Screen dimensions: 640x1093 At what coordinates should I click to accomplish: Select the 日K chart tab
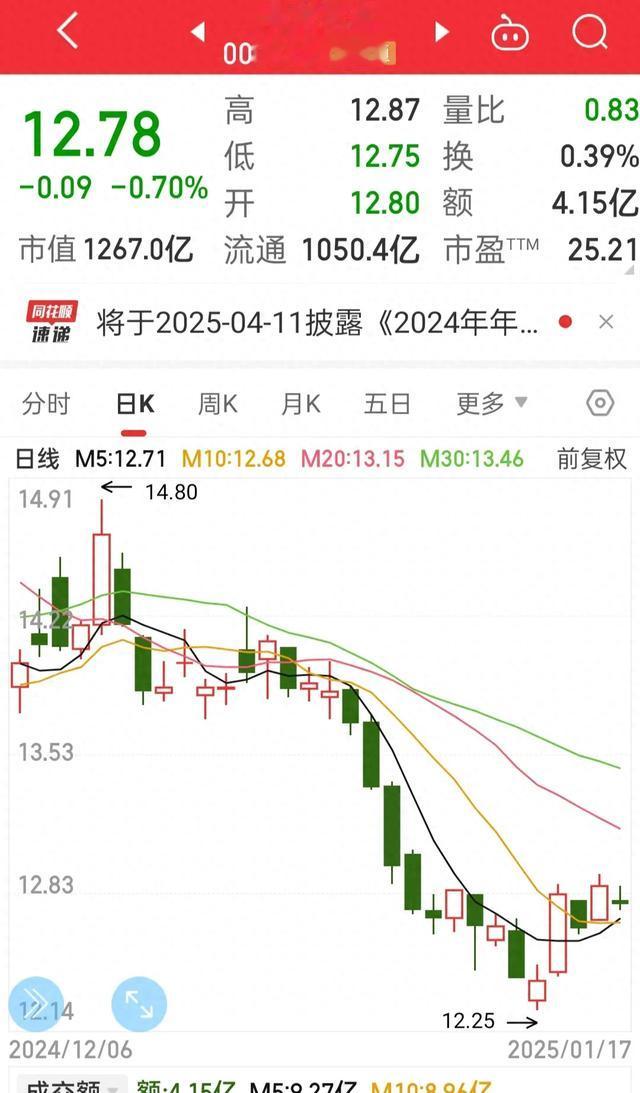coord(135,404)
